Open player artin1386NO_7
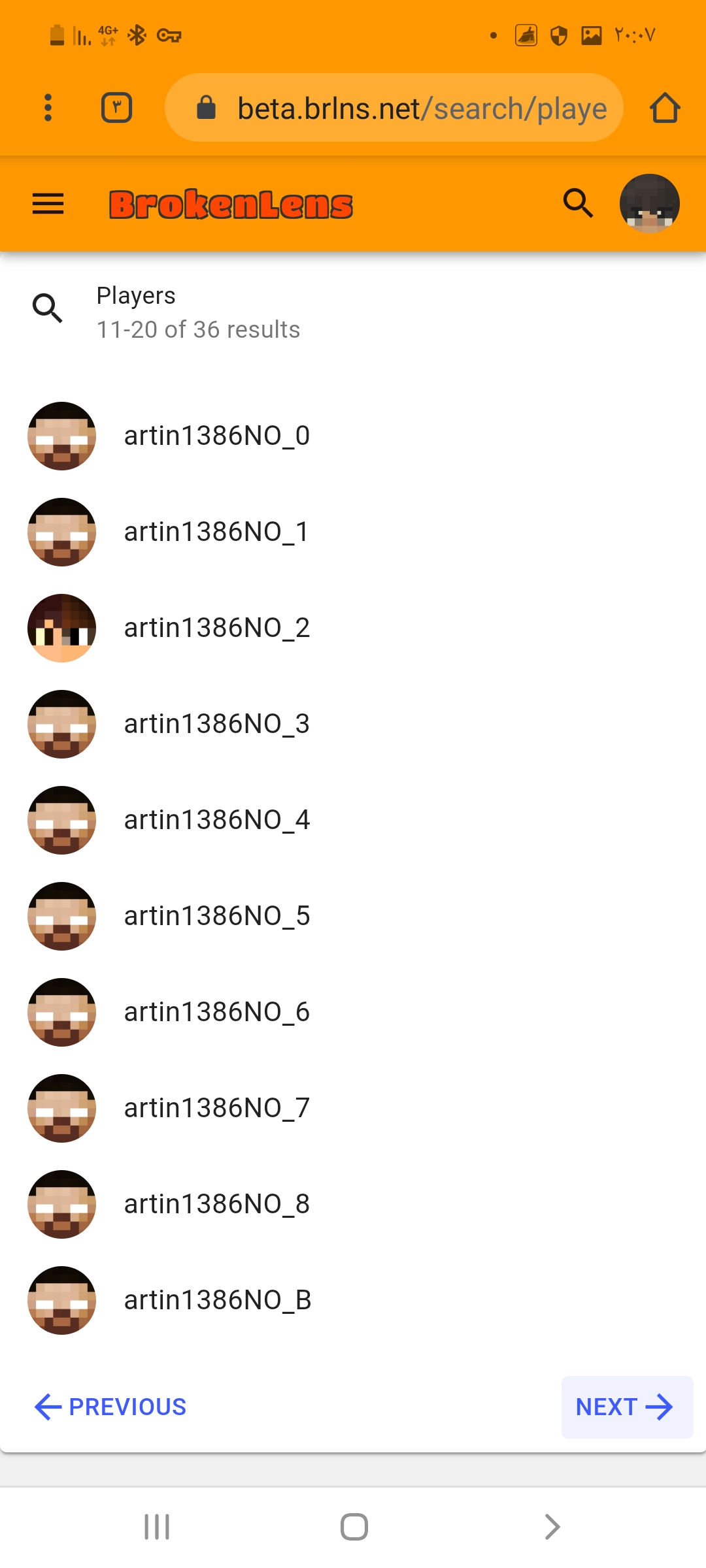 (x=353, y=1108)
